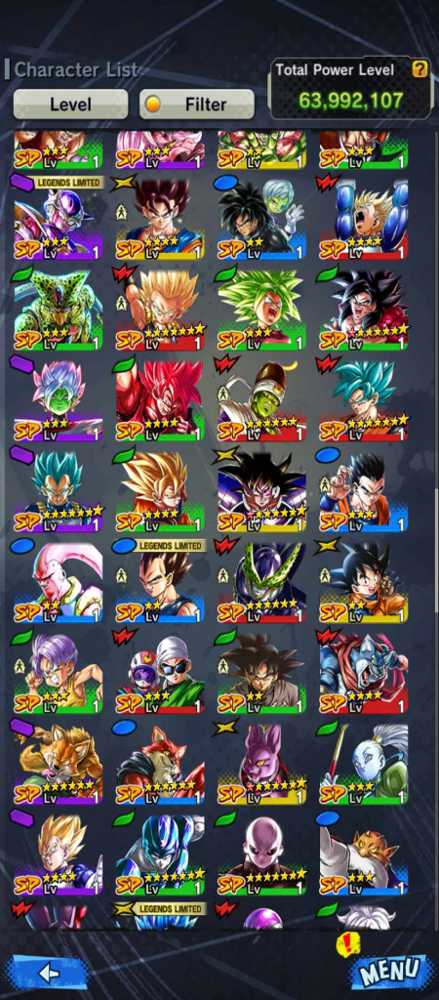Open the Super Saiyan Blue Goku card
Viewport: 439px width, 1000px height.
coord(364,401)
